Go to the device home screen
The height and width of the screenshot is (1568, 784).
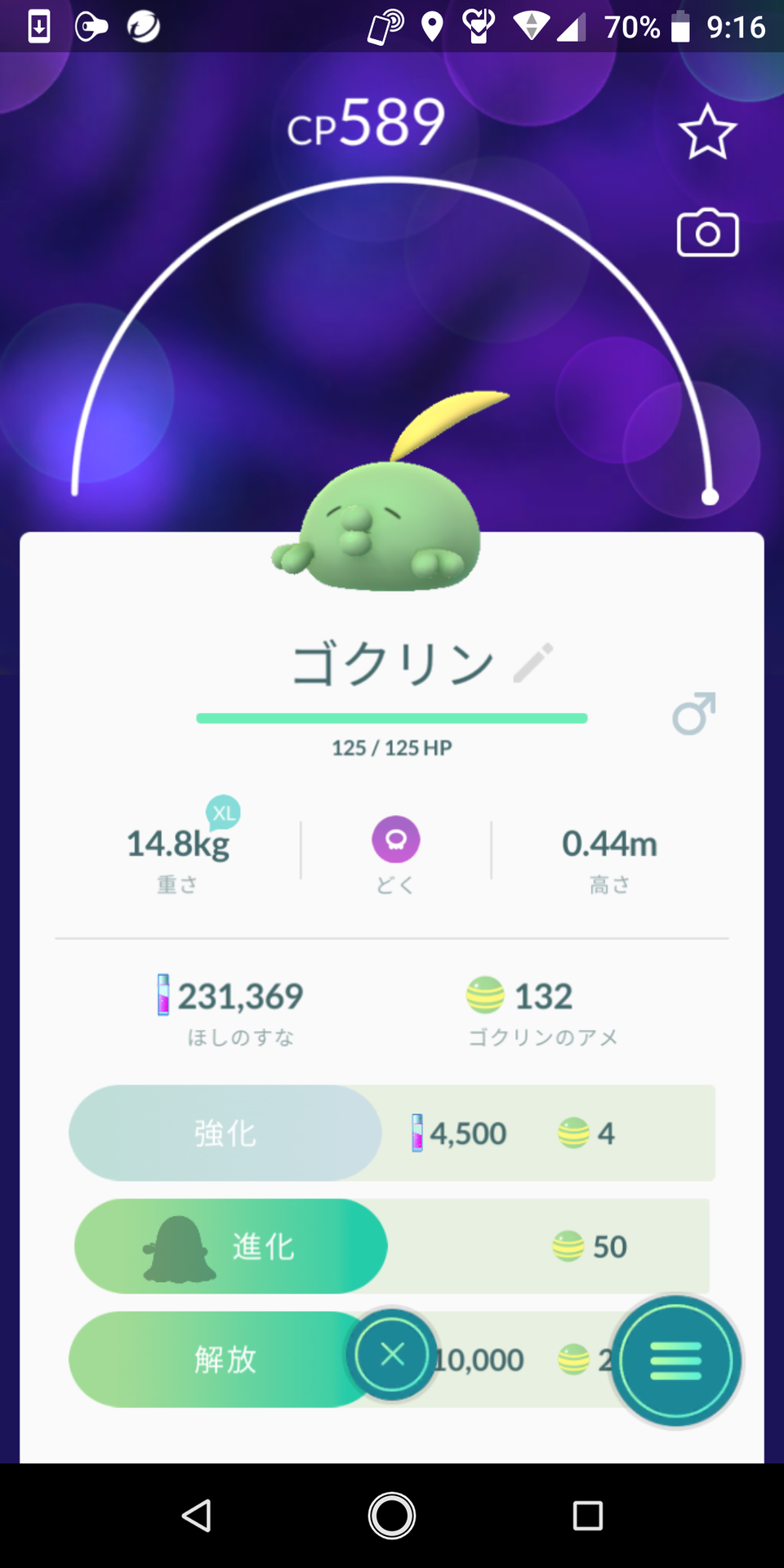[x=392, y=1516]
